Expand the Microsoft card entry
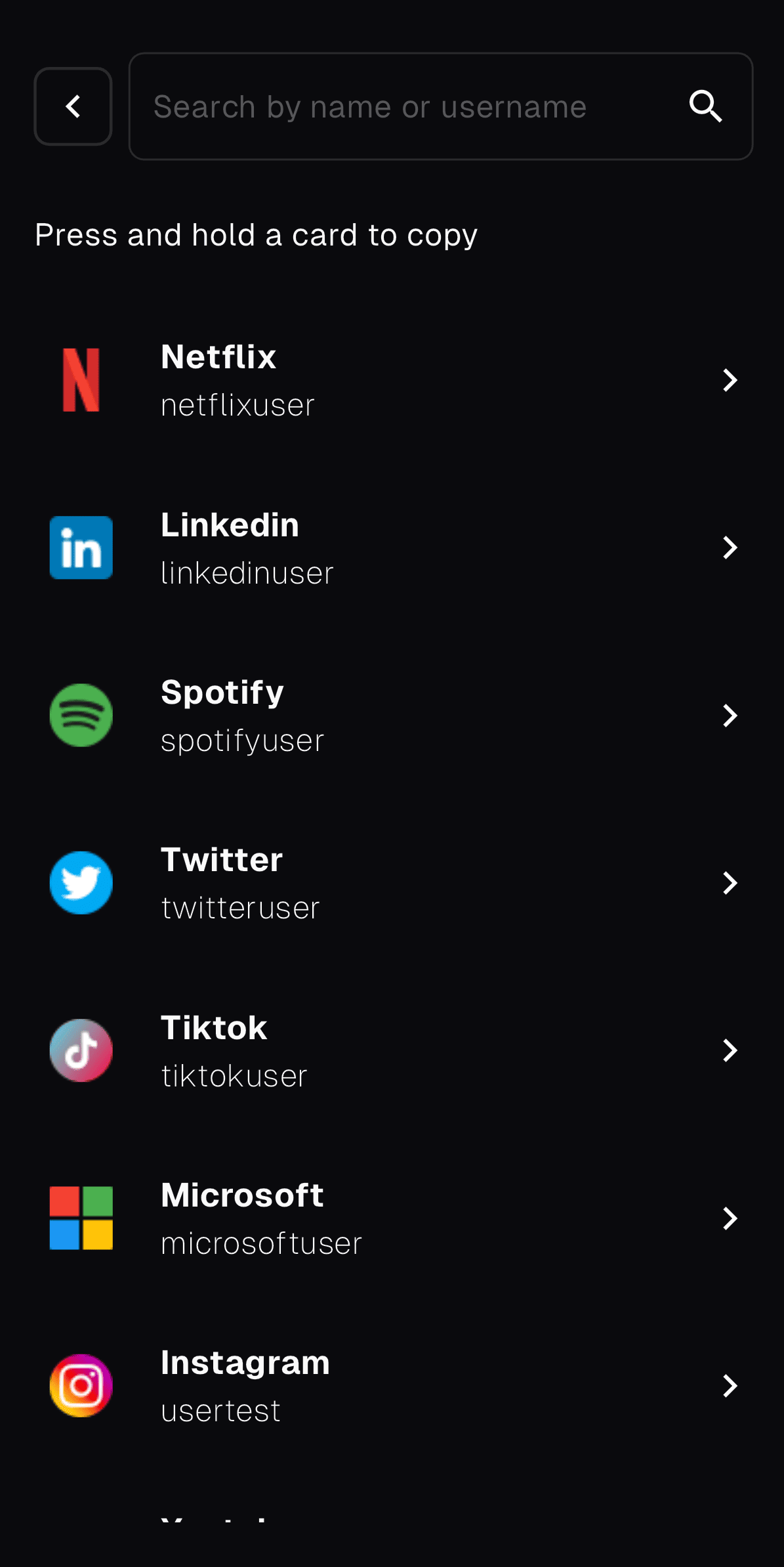Screen dimensions: 784x1567 (730, 1217)
